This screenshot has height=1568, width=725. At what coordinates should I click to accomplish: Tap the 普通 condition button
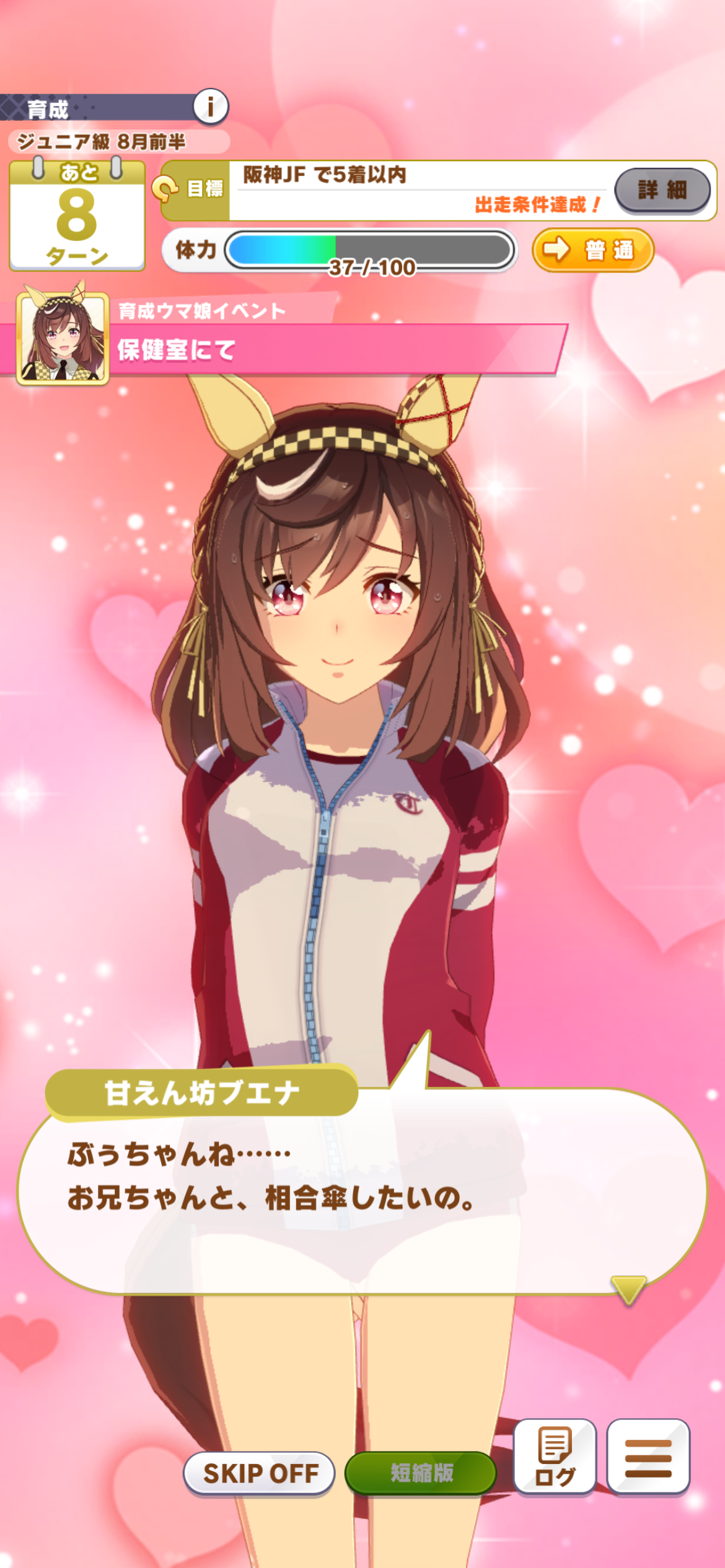[593, 250]
